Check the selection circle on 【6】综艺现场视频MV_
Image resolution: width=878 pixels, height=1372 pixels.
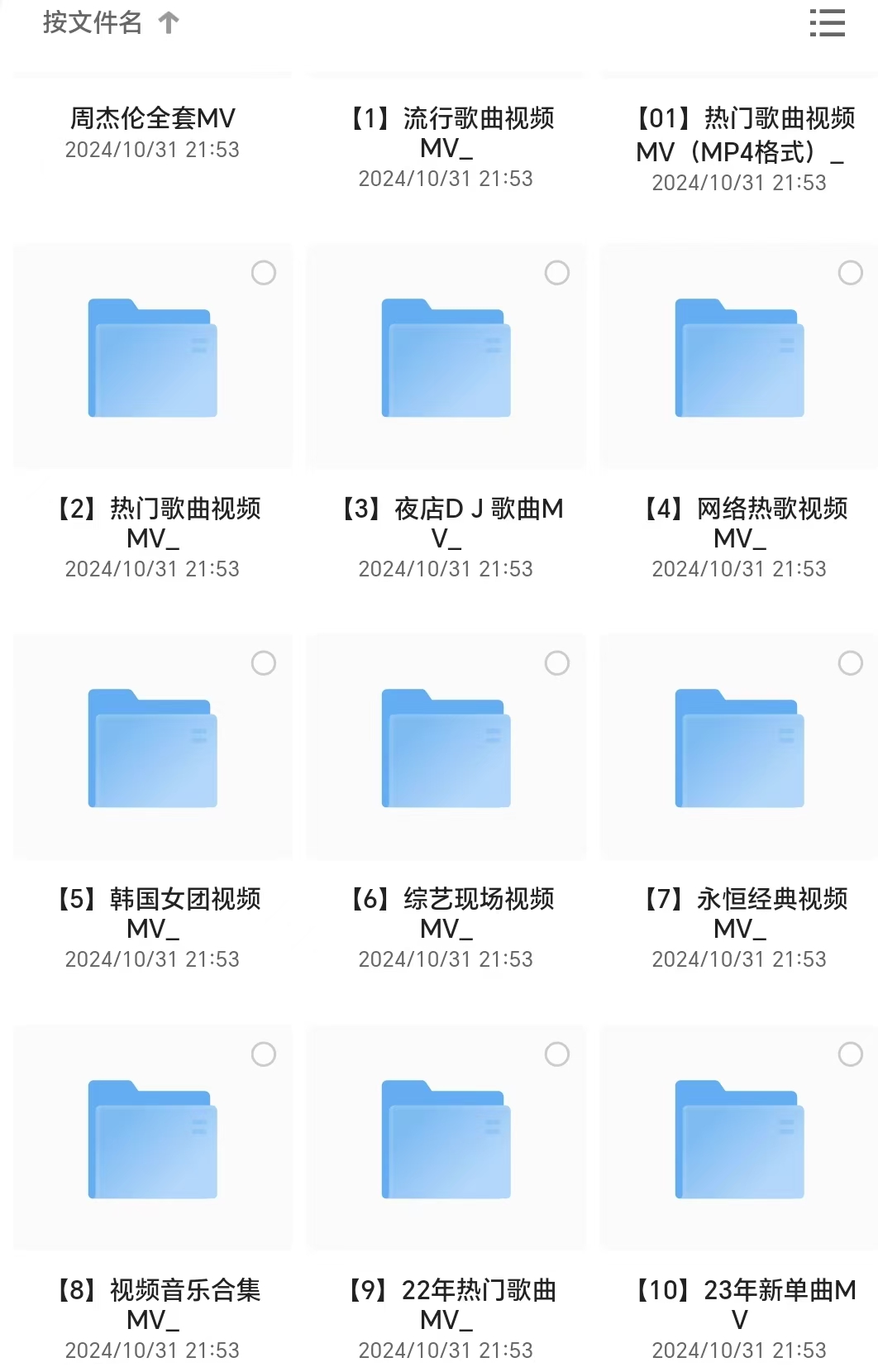(557, 663)
